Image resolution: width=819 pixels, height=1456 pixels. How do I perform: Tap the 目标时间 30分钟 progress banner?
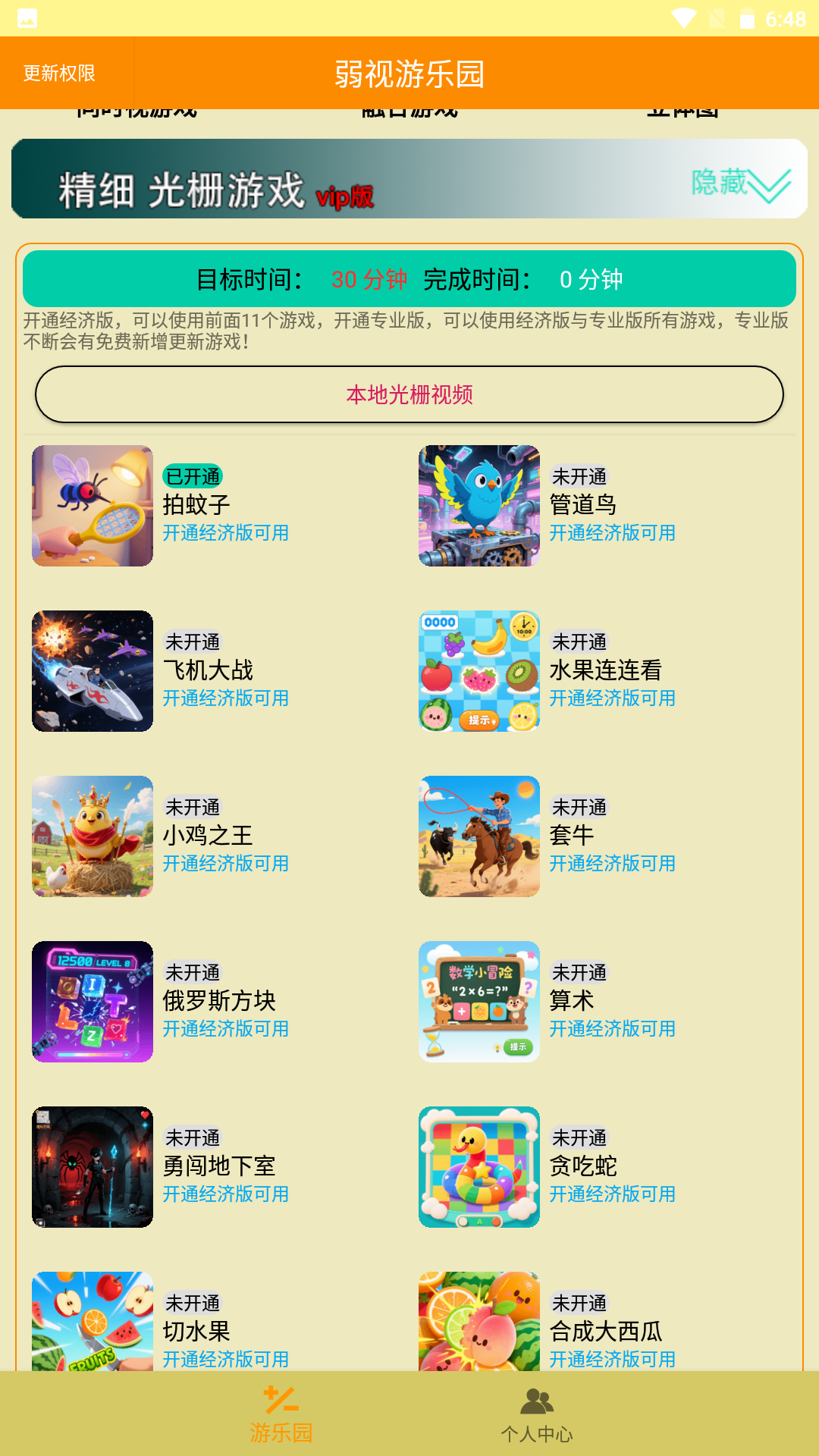coord(409,279)
